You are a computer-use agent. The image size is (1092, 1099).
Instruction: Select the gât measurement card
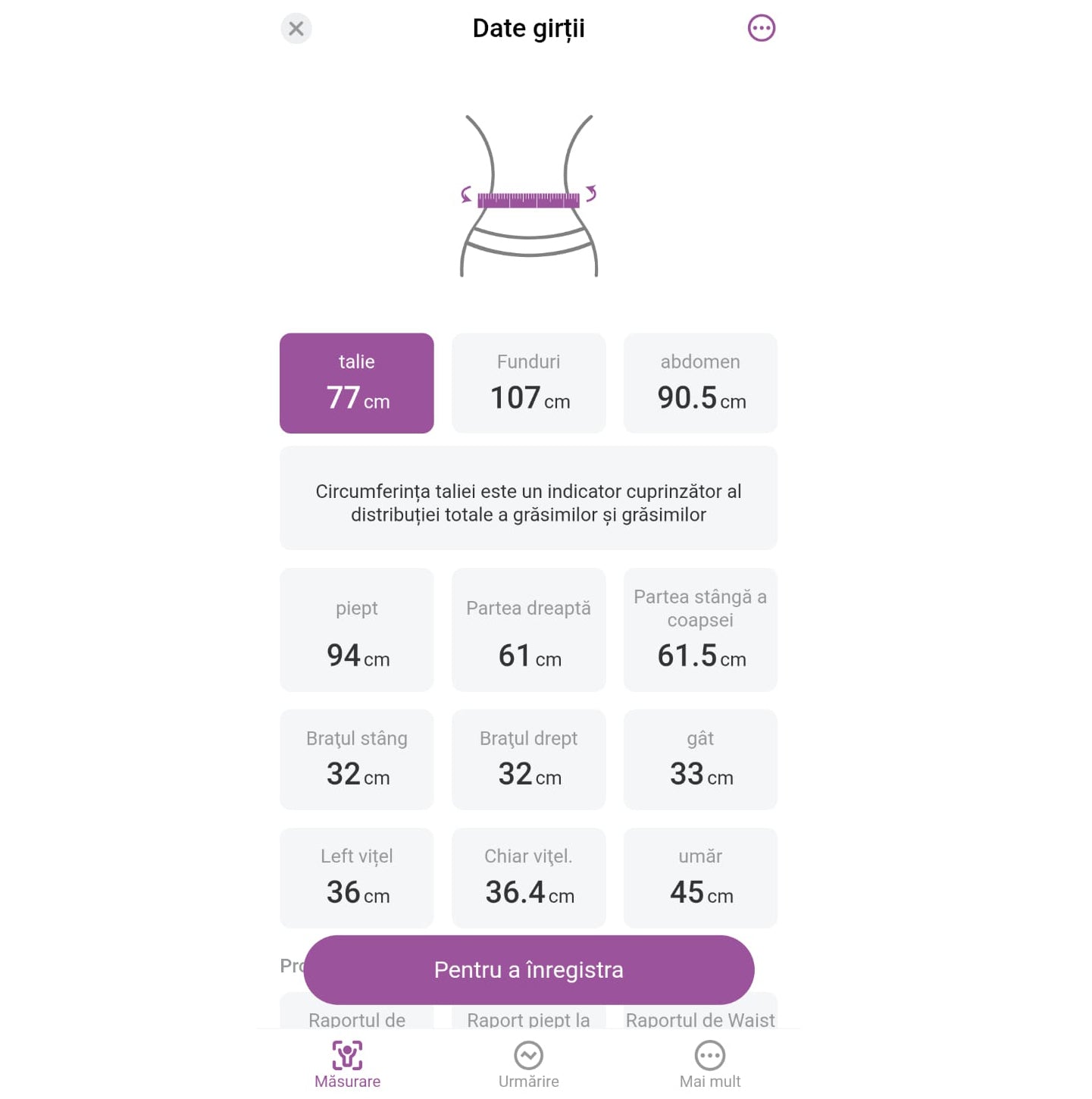coord(700,759)
